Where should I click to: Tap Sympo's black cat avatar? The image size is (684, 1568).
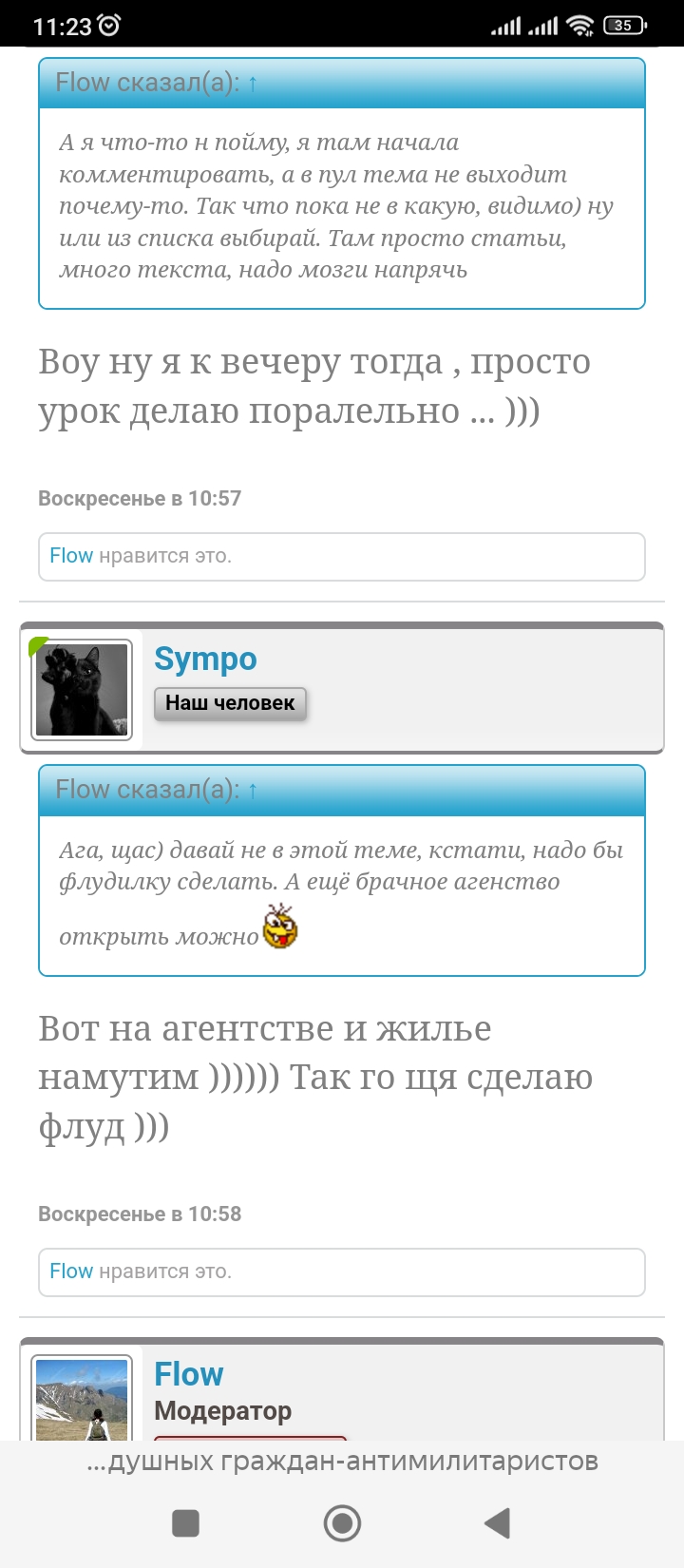(82, 690)
